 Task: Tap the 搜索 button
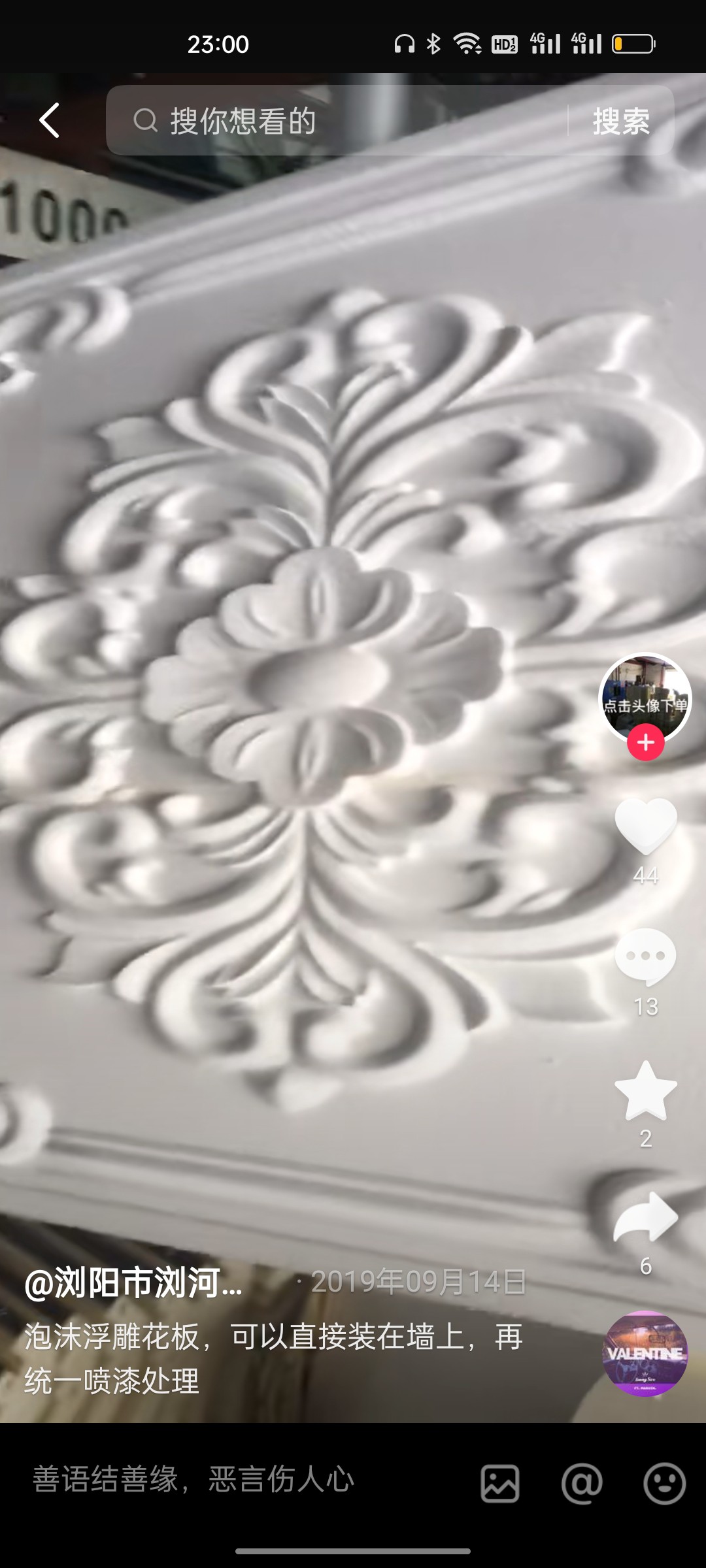click(x=620, y=122)
